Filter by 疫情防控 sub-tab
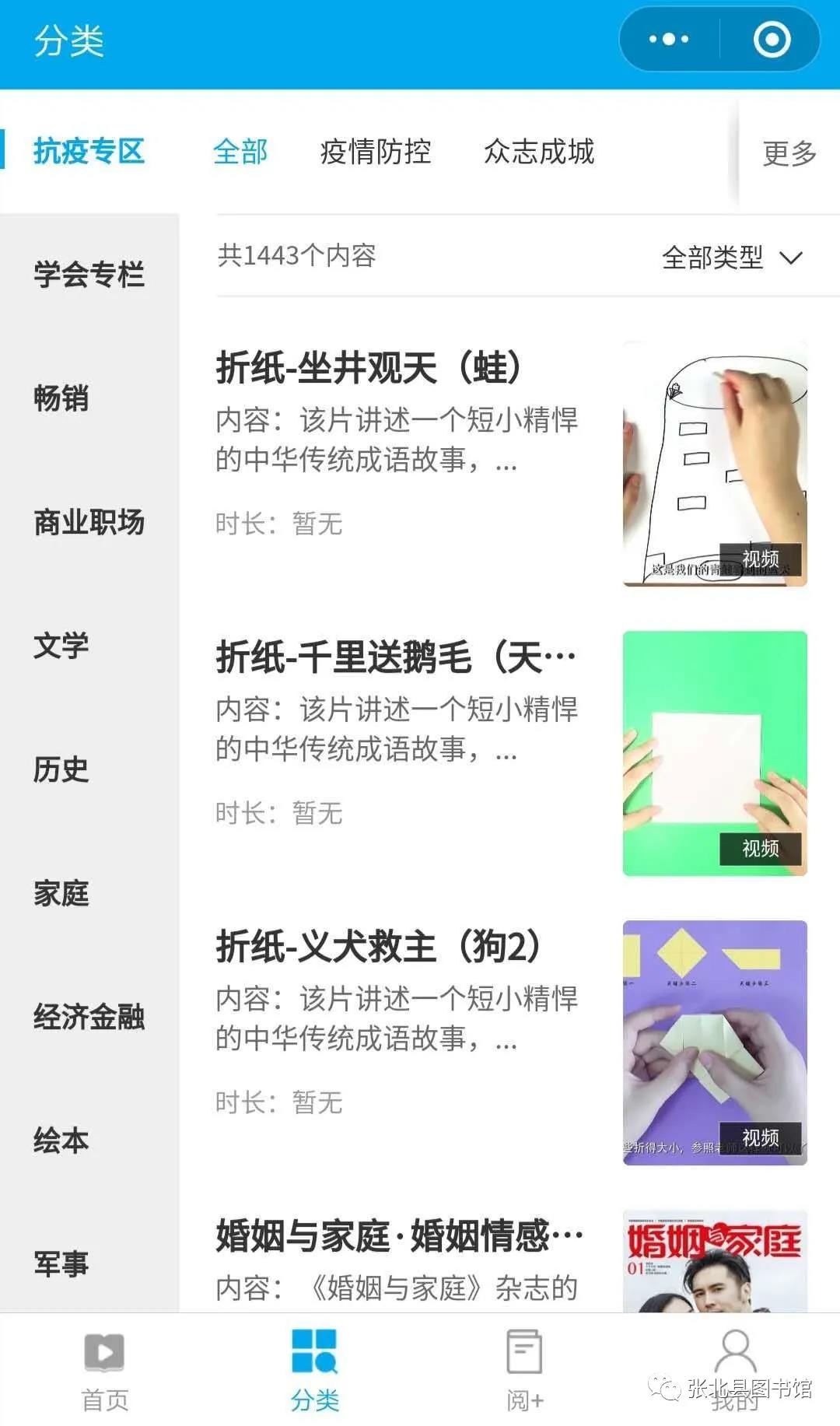Viewport: 840px width, 1426px height. pyautogui.click(x=376, y=151)
